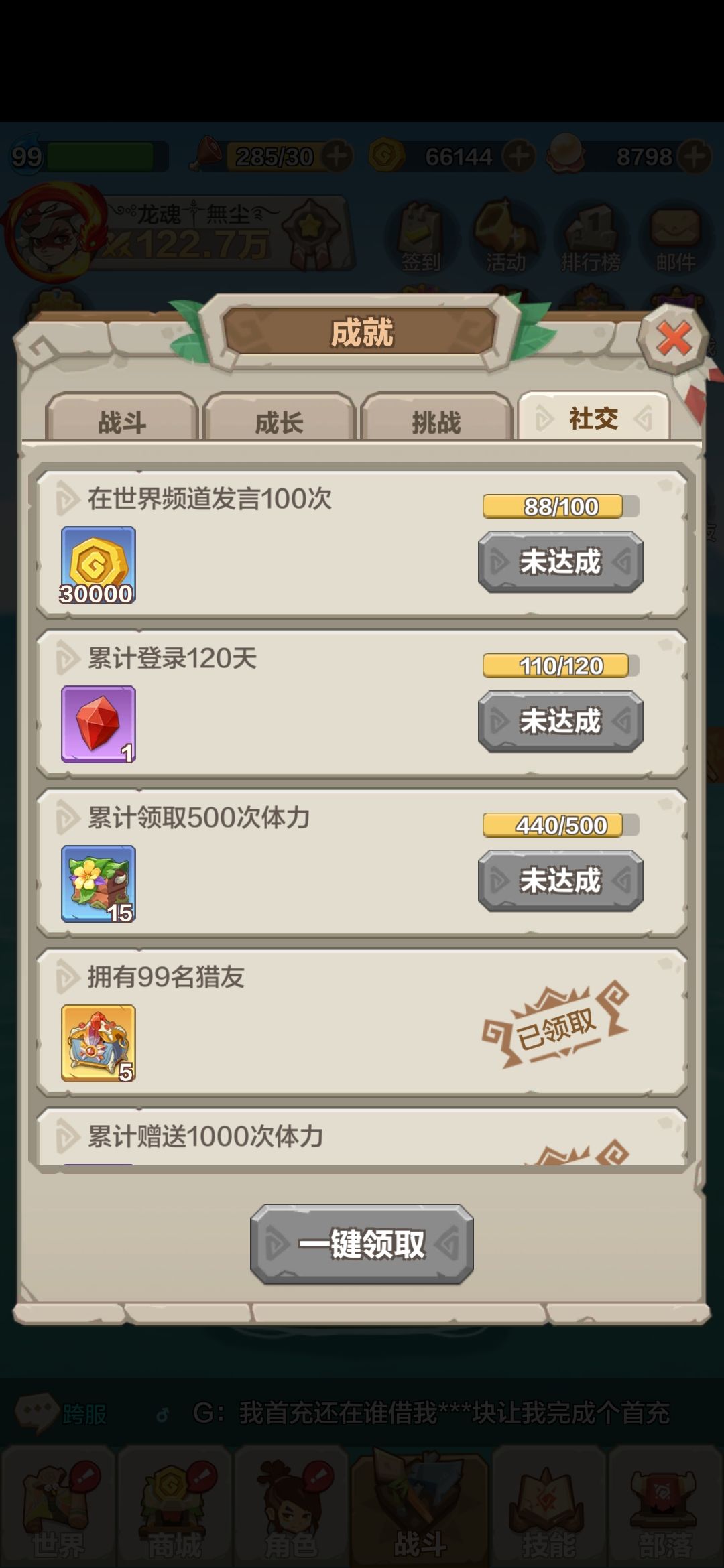Tap 未达成 for 累计领取500次体力
The image size is (724, 1568).
point(560,880)
